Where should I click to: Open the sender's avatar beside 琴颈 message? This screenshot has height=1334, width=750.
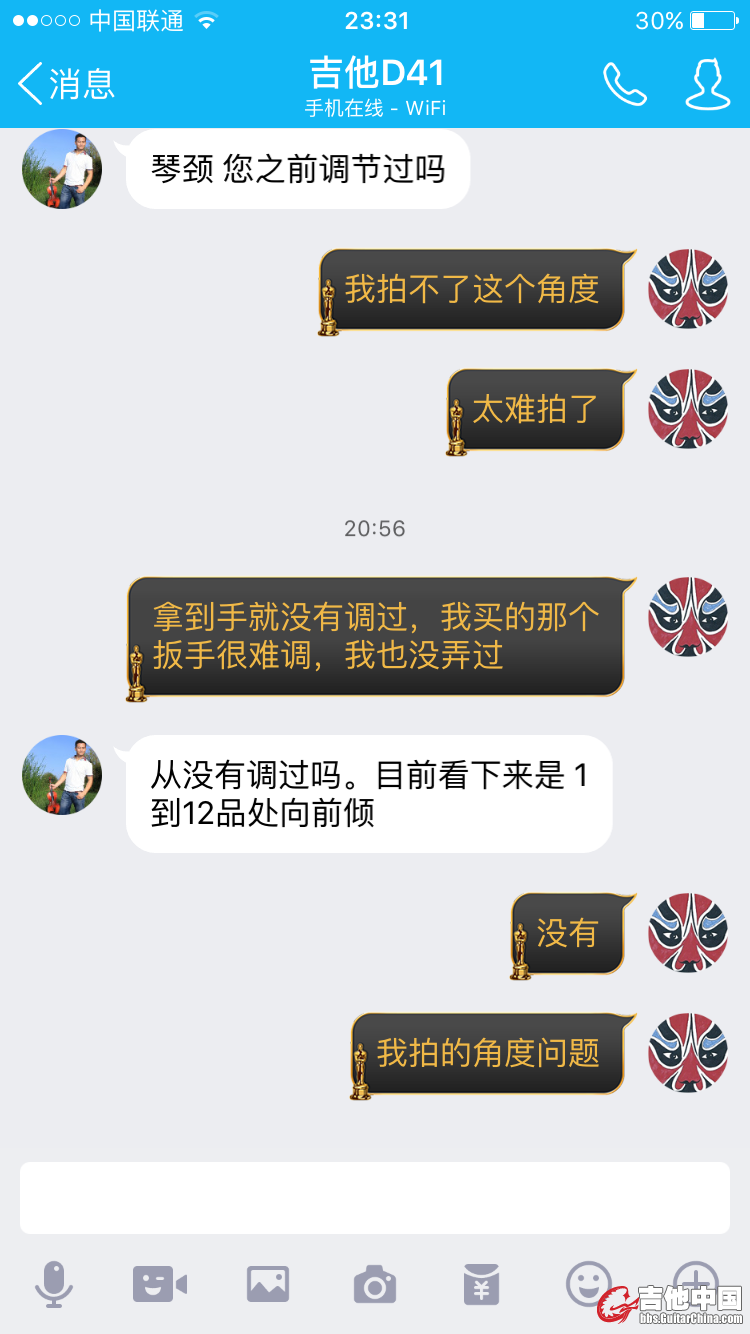coord(62,169)
